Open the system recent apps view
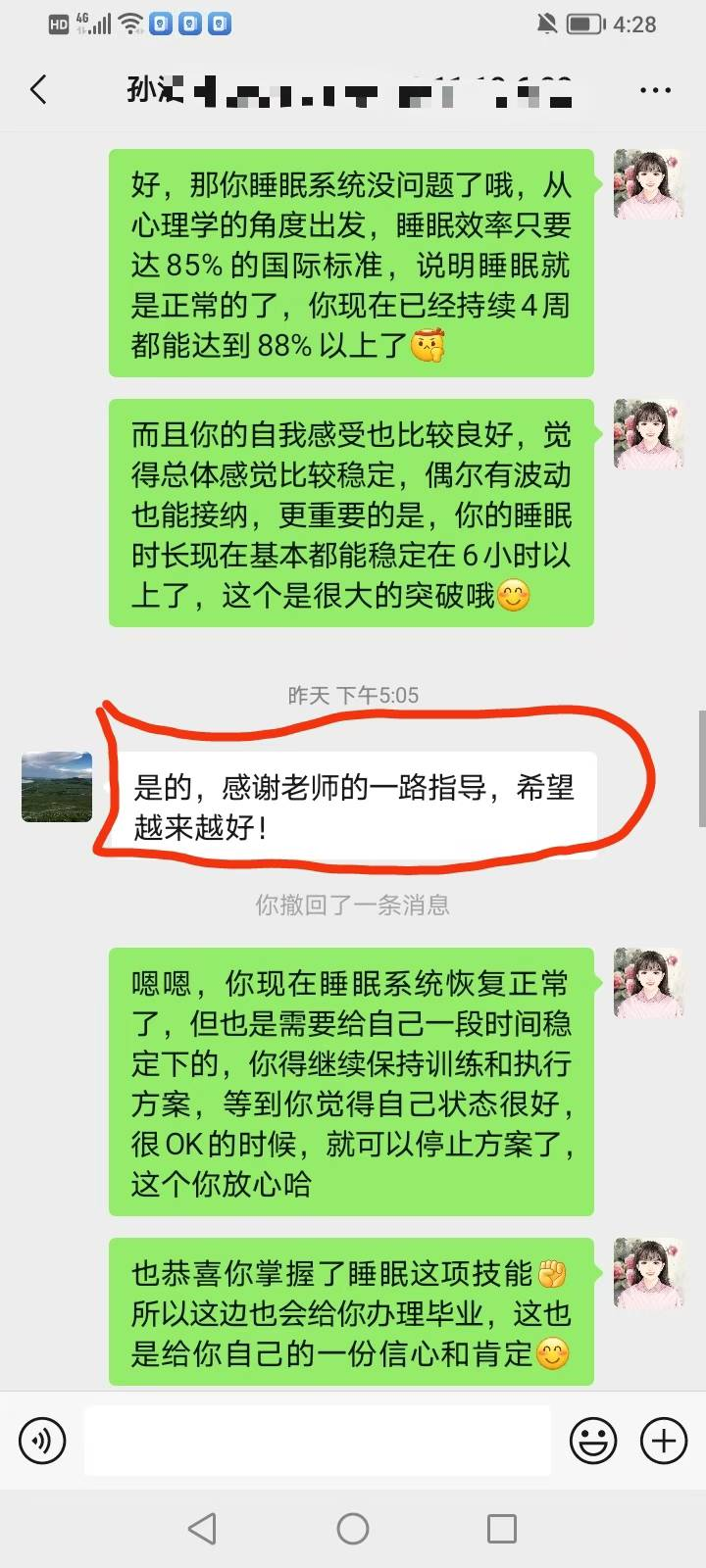Viewport: 706px width, 1568px height. tap(502, 1529)
